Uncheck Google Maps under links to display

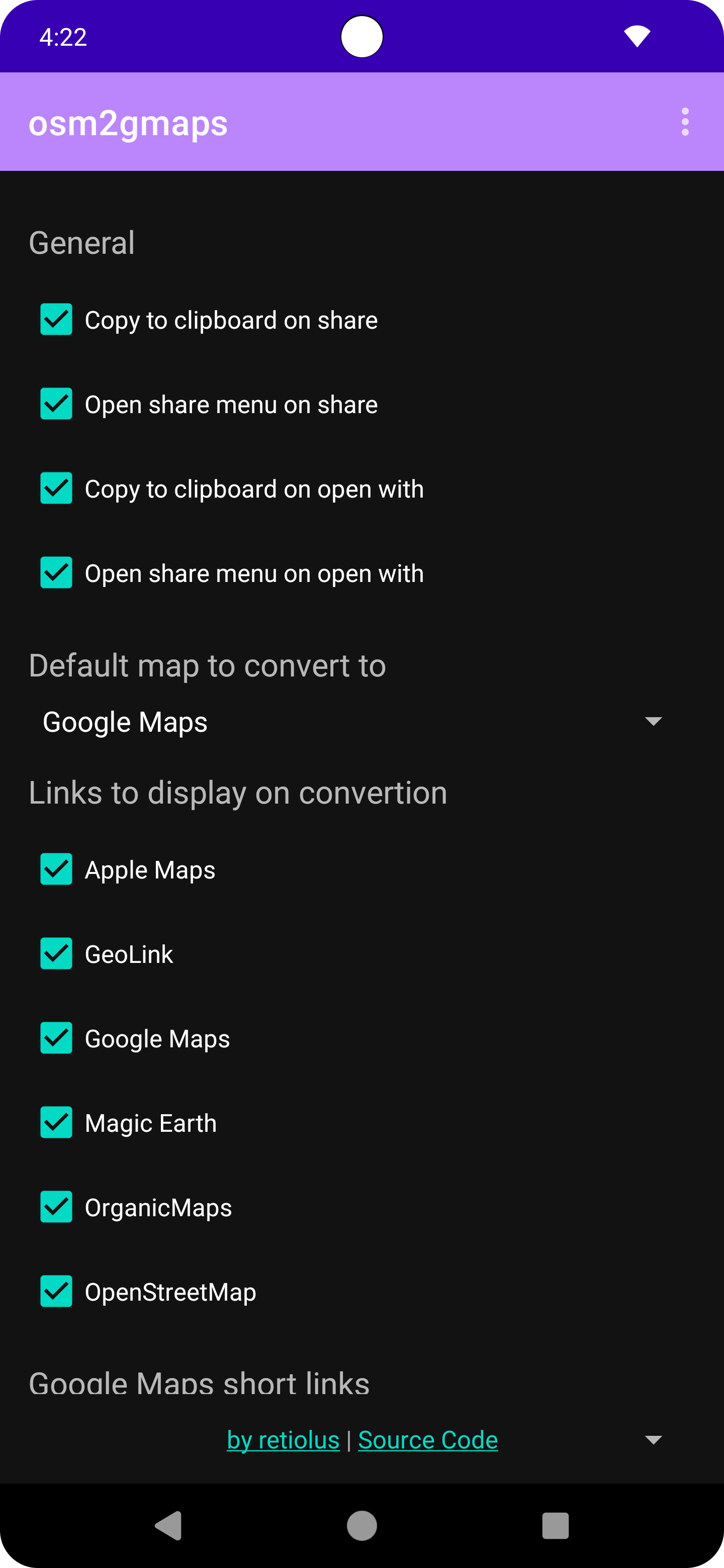(x=56, y=1038)
